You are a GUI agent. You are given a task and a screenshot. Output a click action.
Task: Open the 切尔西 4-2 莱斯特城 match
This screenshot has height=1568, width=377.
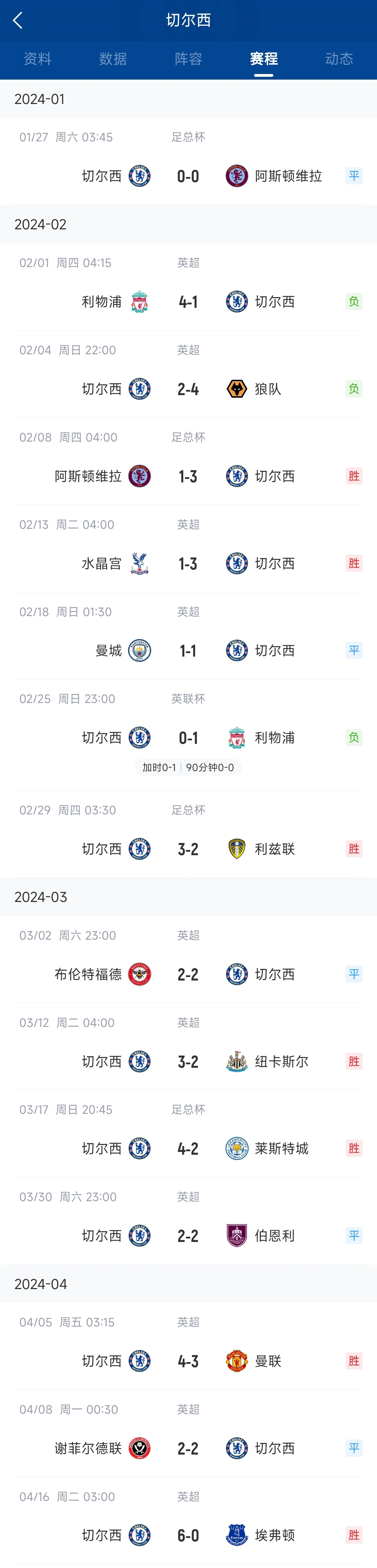[x=188, y=1149]
